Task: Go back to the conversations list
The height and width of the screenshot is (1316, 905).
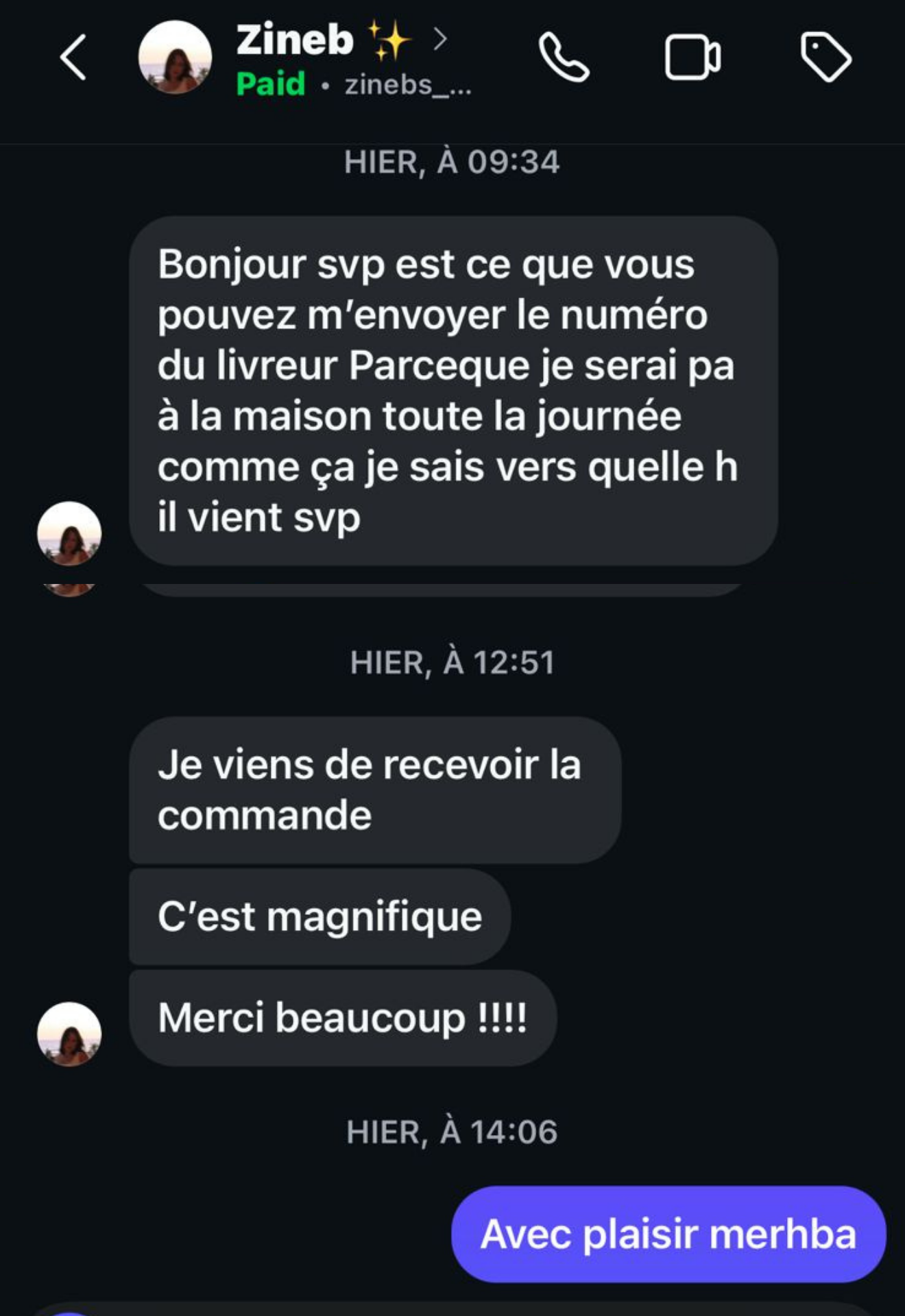Action: pyautogui.click(x=73, y=58)
